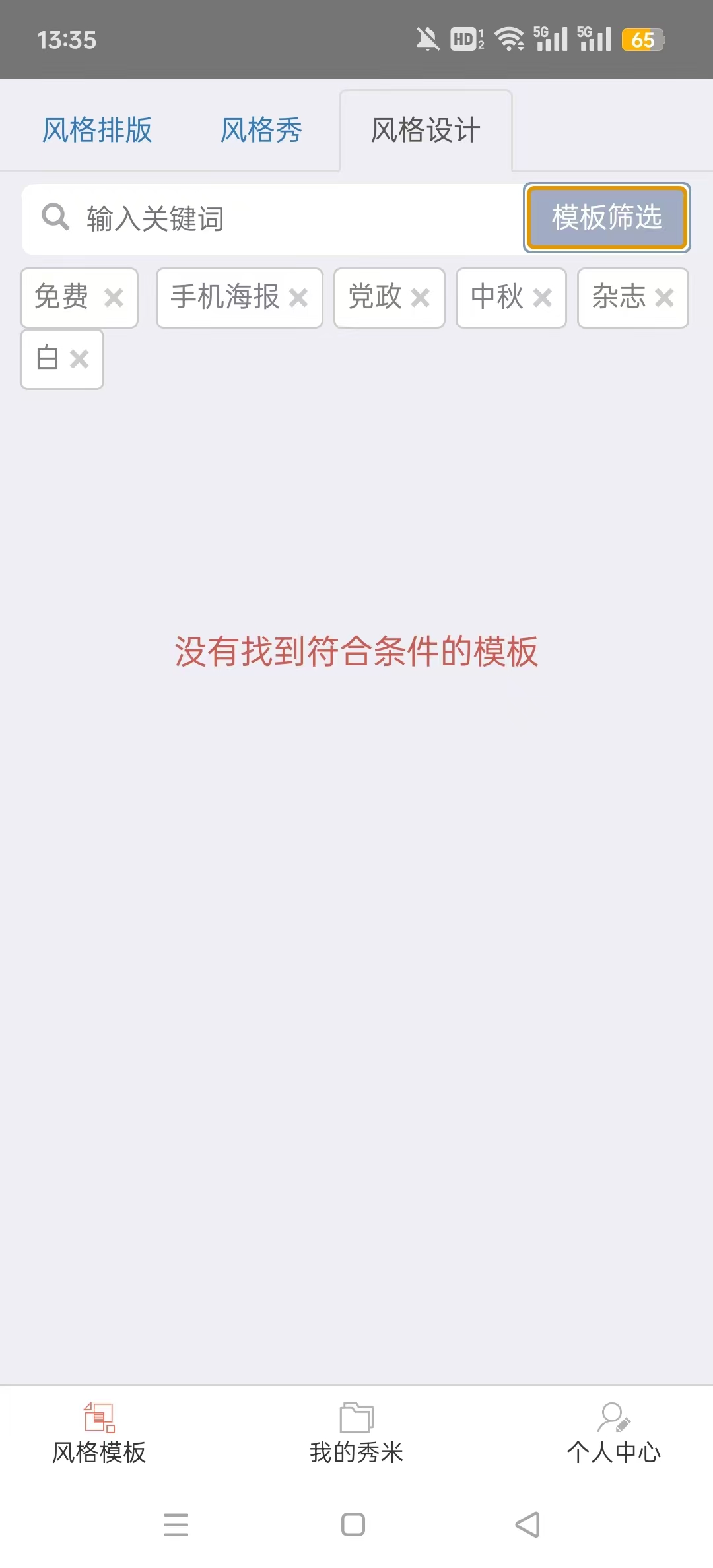
Task: Tap the system back button
Action: point(528,1524)
